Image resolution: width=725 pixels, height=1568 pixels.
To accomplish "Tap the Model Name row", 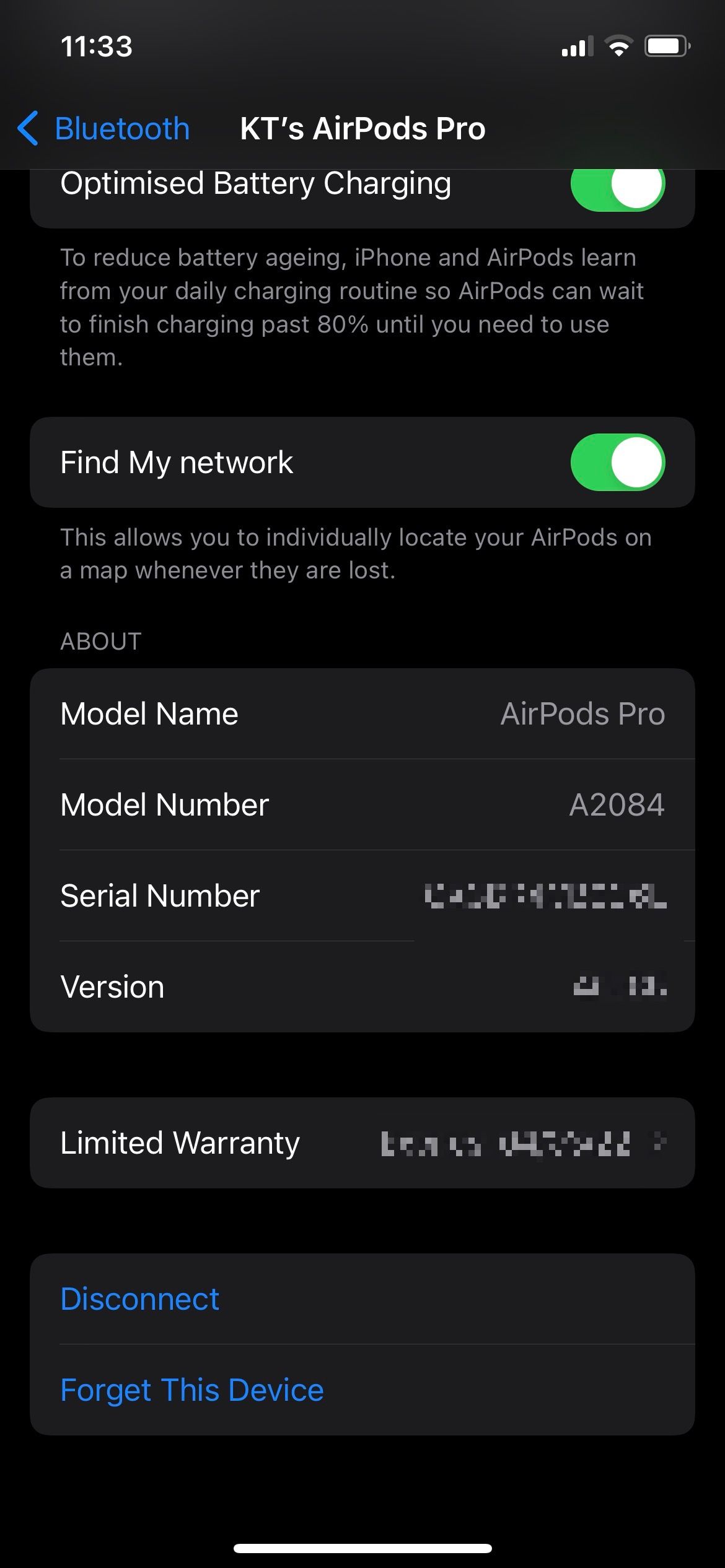I will click(362, 713).
